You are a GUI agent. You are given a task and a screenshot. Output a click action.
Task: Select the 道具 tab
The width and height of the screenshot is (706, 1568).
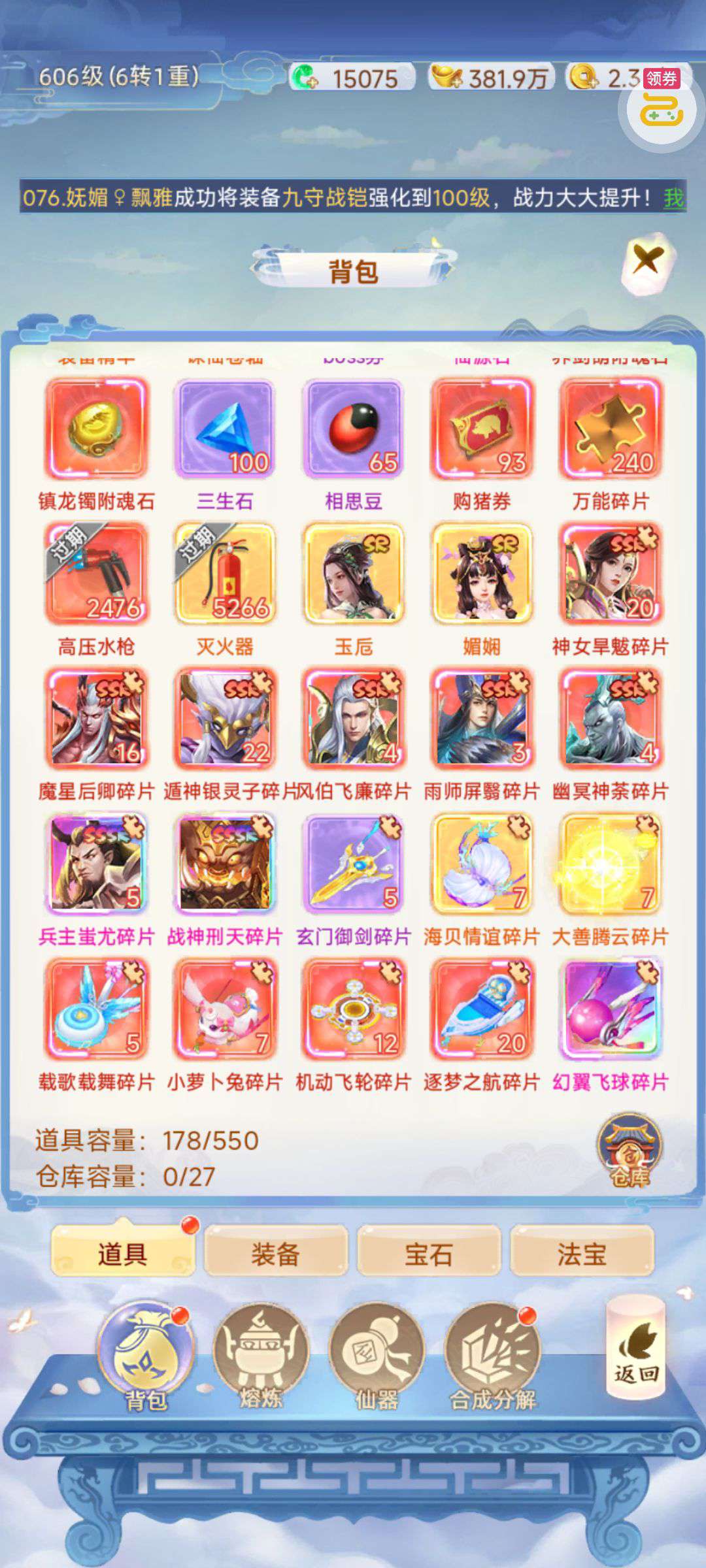pyautogui.click(x=123, y=1254)
